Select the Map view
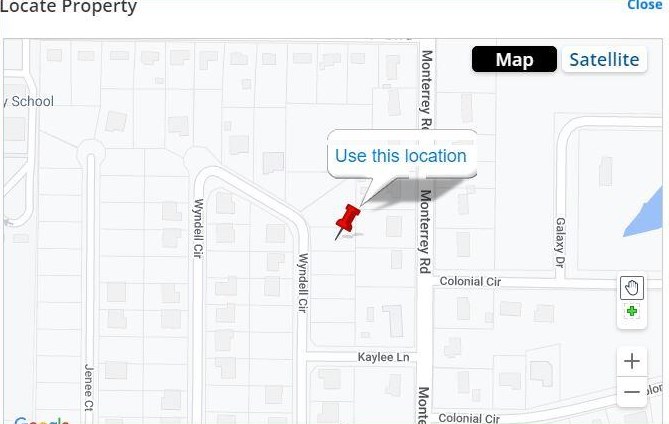Viewport: 669px width, 424px height. pyautogui.click(x=514, y=59)
